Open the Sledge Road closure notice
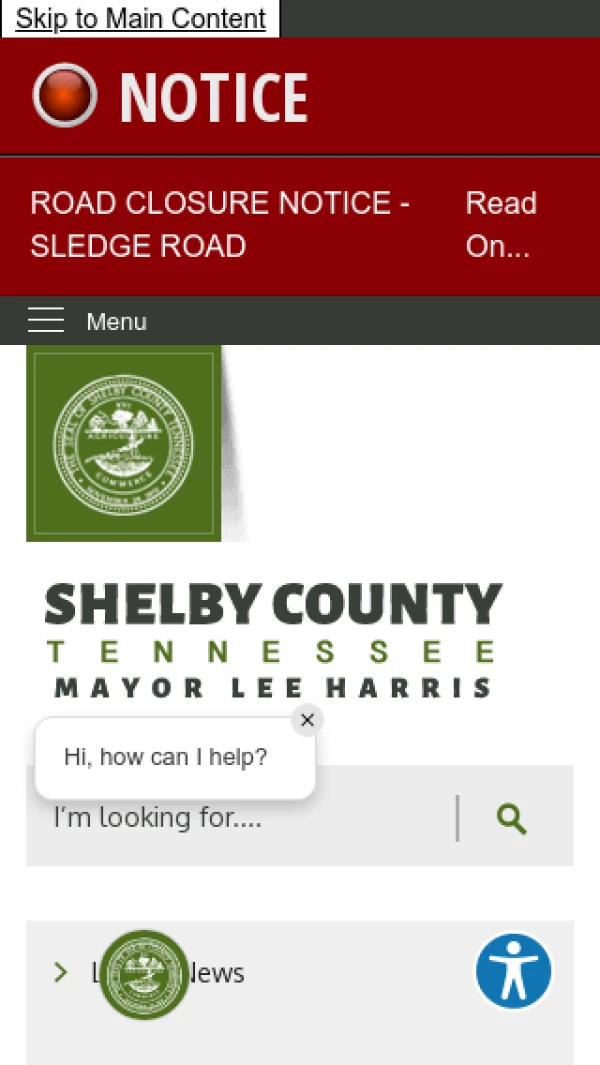The height and width of the screenshot is (1065, 600). (220, 224)
